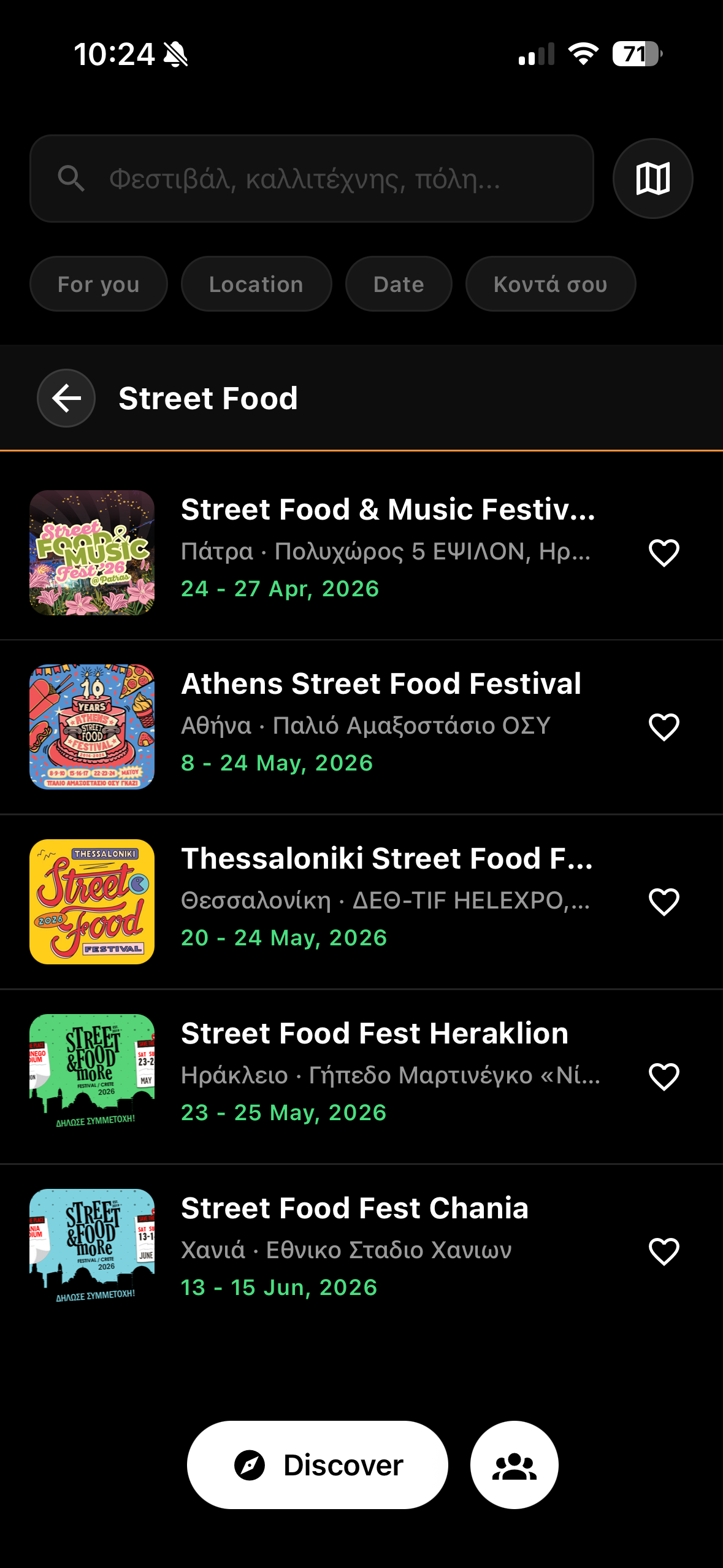Viewport: 723px width, 1568px height.
Task: Switch to the Discover tab
Action: click(x=318, y=1465)
